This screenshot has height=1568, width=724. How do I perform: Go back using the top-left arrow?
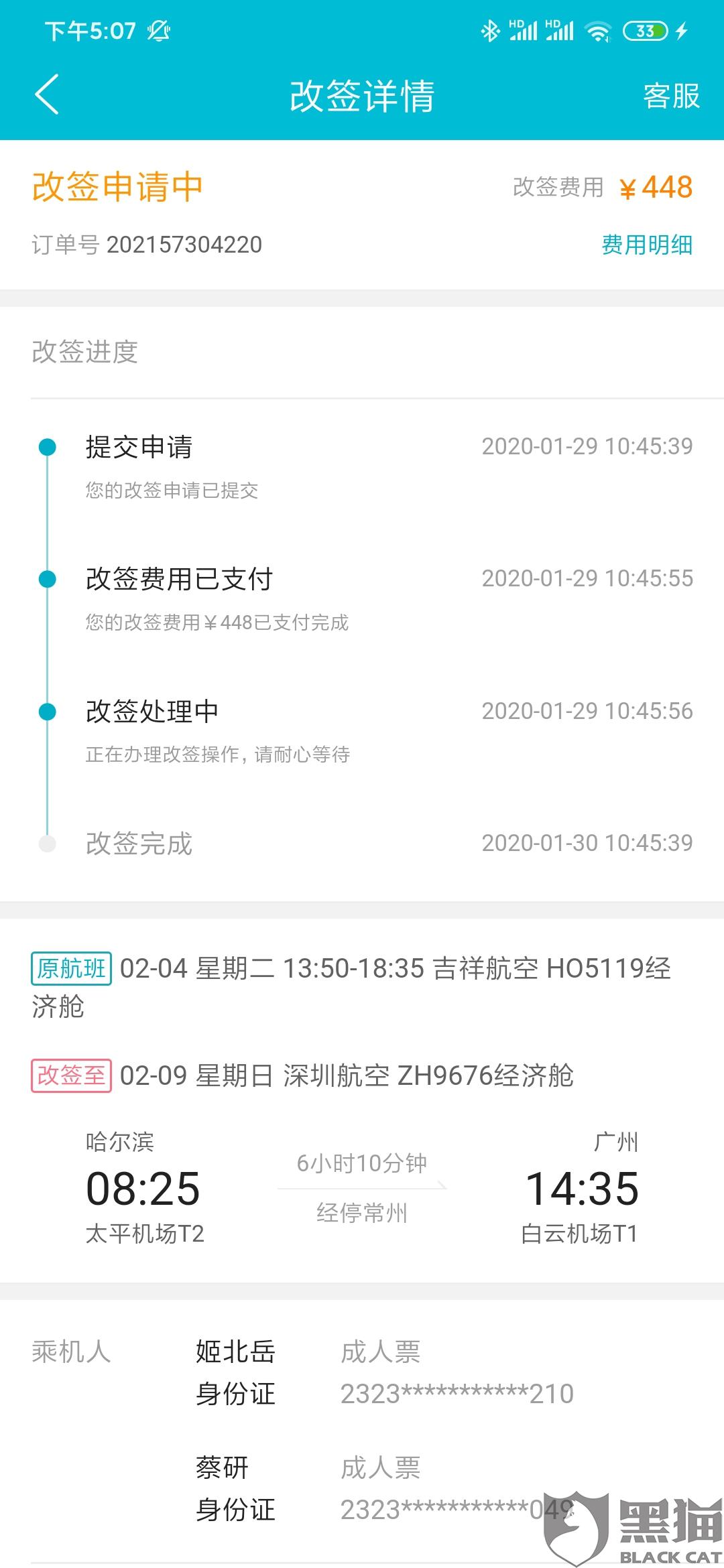point(47,94)
